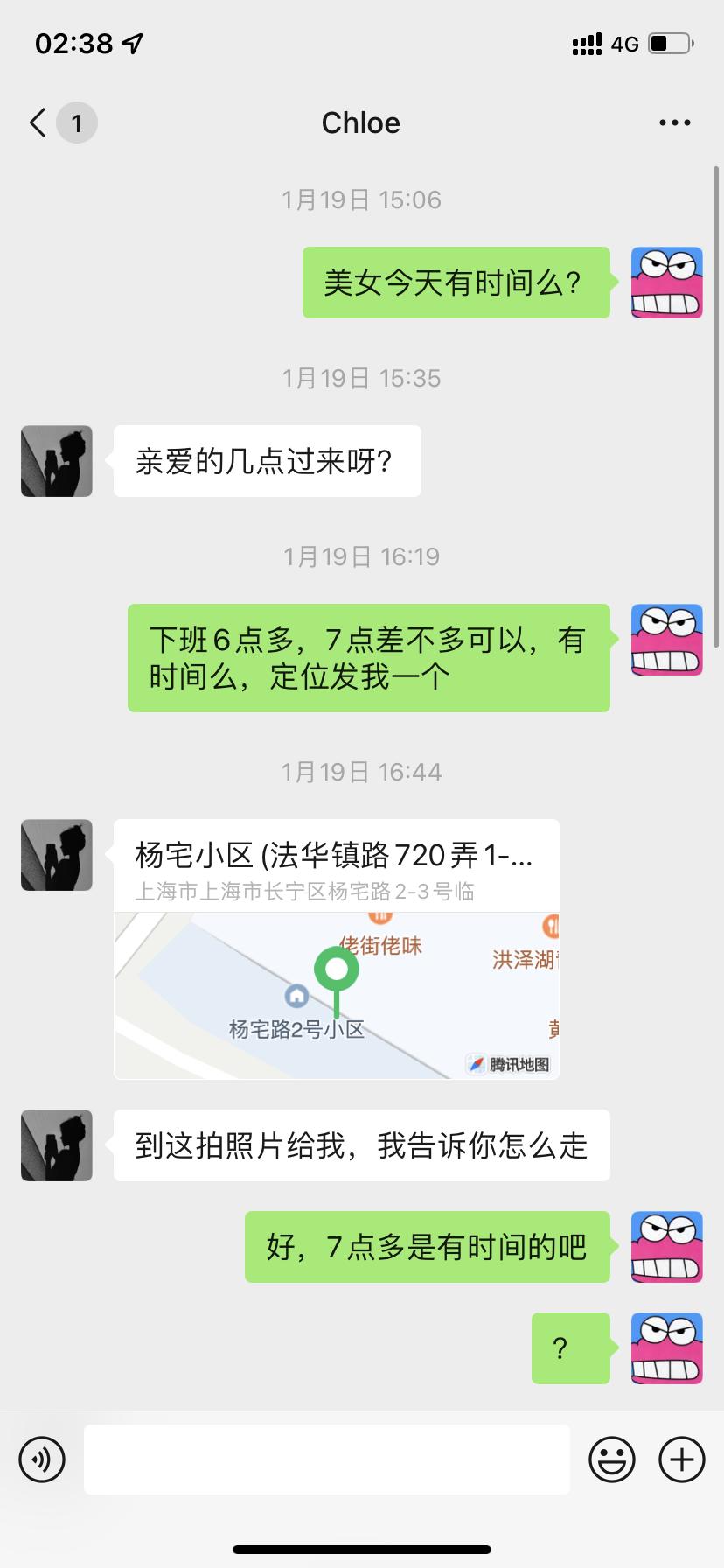This screenshot has height=1568, width=724.
Task: Click the unread badge showing 1
Action: point(77,122)
